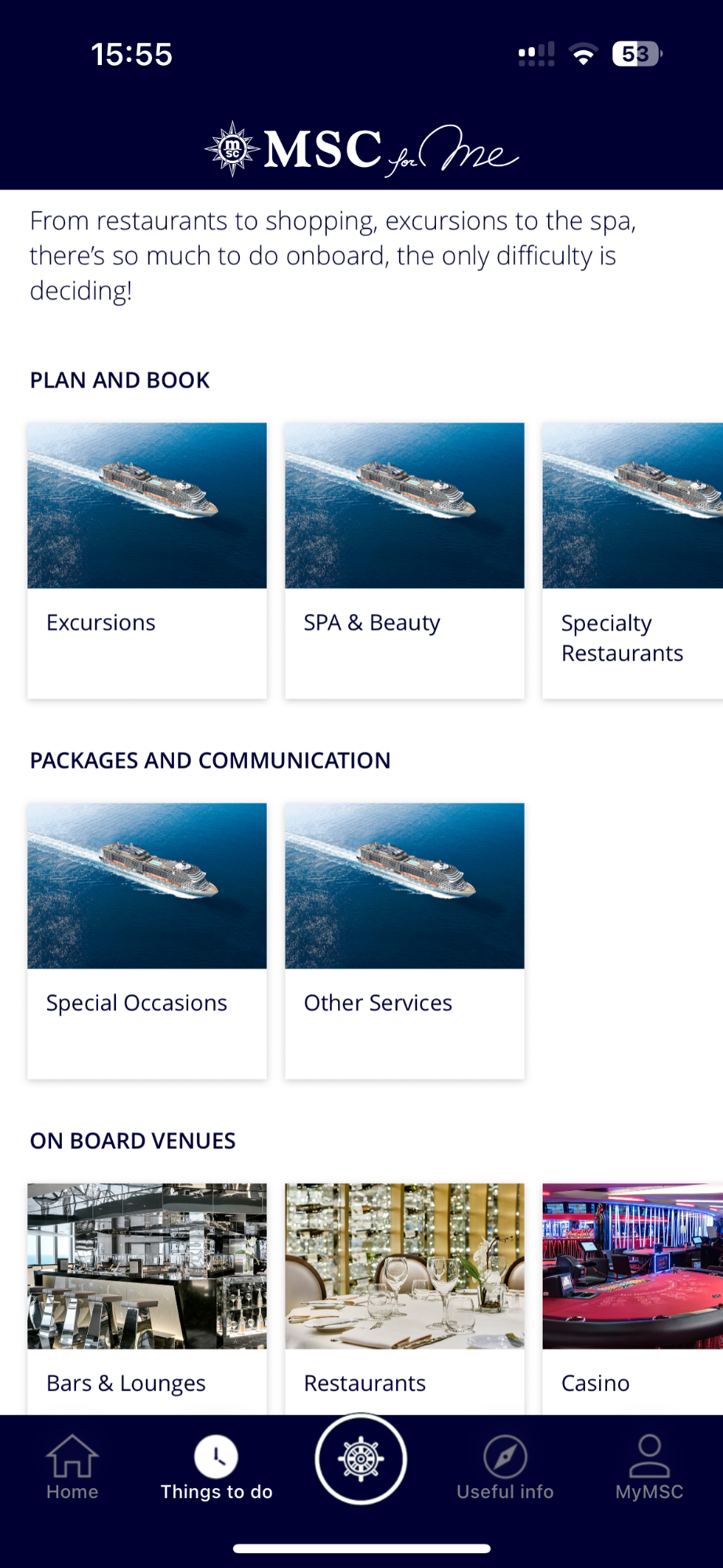Open the MyMSC profile tab
723x1568 pixels.
coord(649,1468)
